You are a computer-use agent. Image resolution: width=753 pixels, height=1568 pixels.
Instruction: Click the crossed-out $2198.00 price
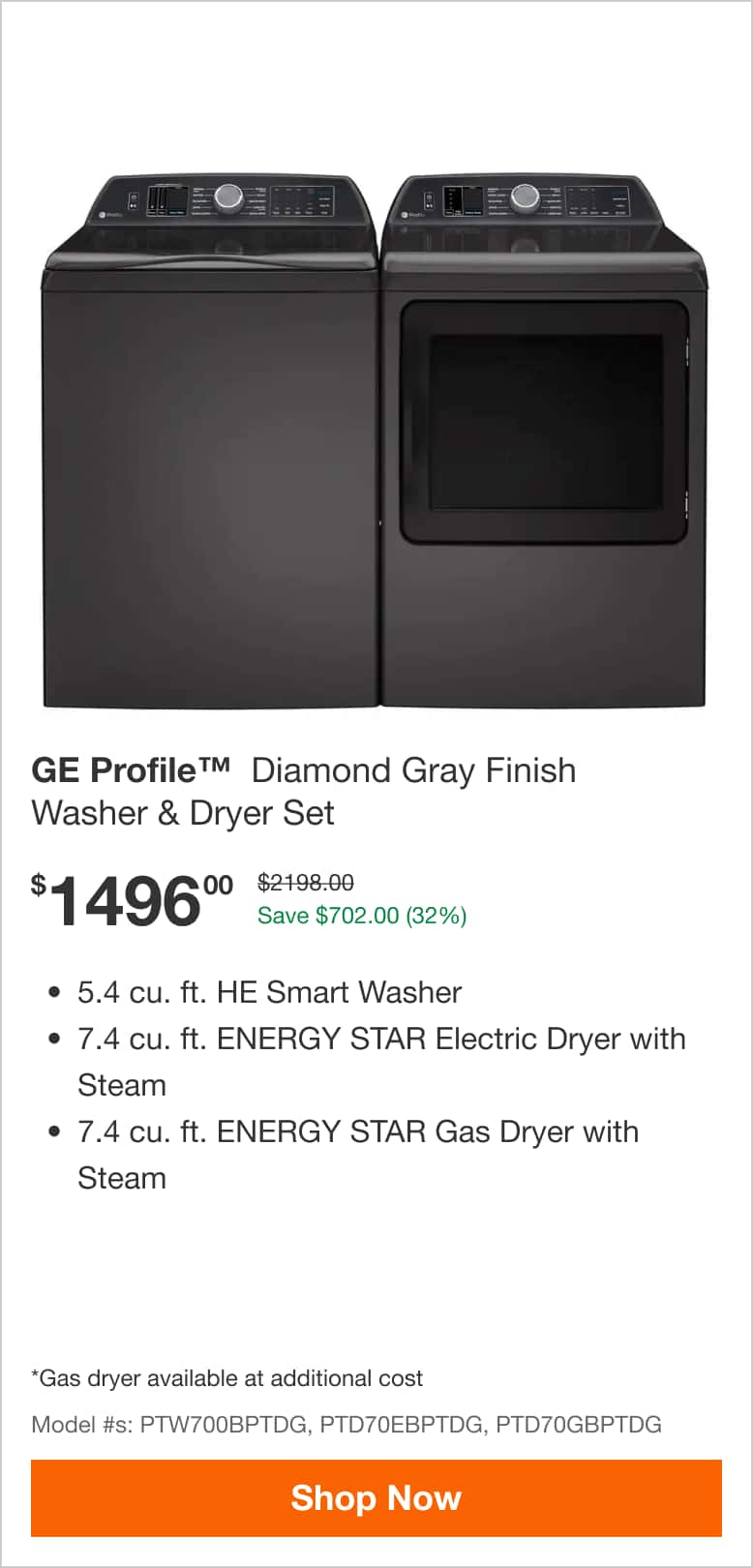305,882
